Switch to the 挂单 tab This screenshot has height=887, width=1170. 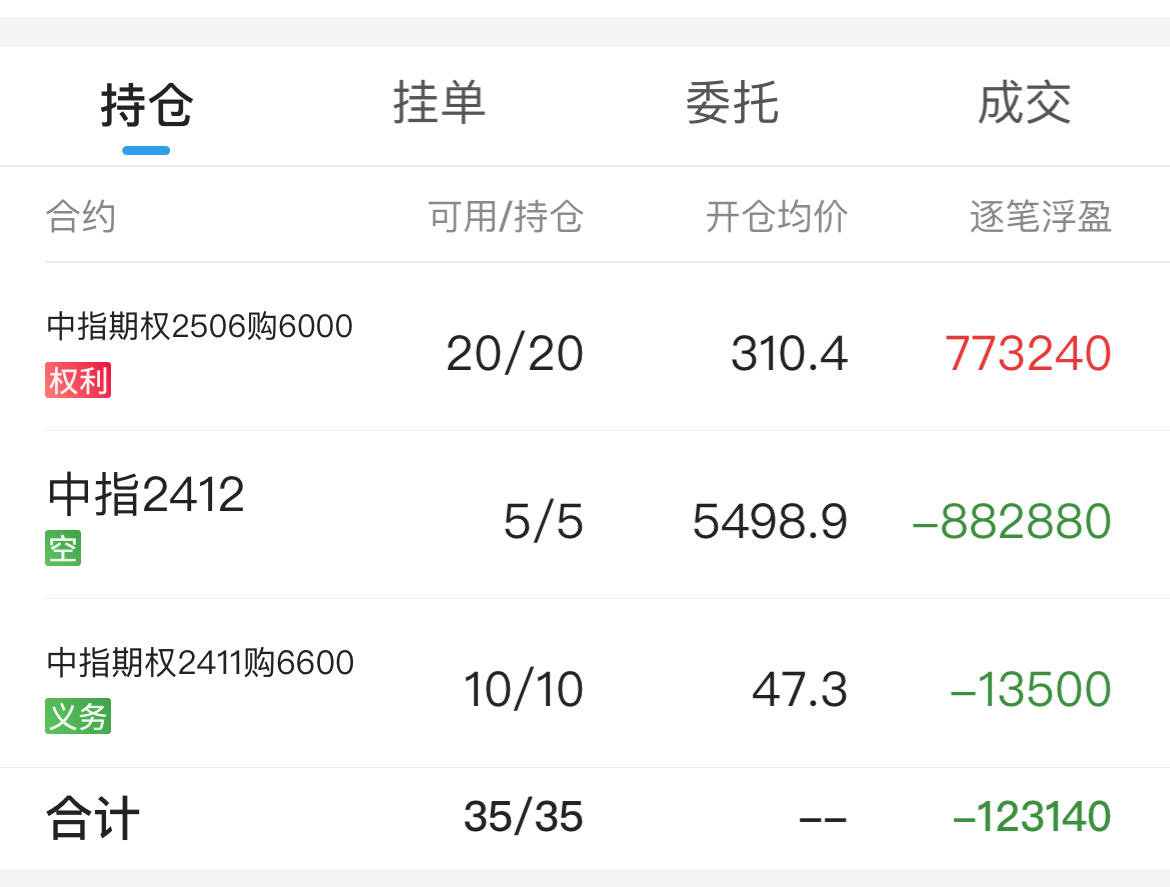pos(439,104)
